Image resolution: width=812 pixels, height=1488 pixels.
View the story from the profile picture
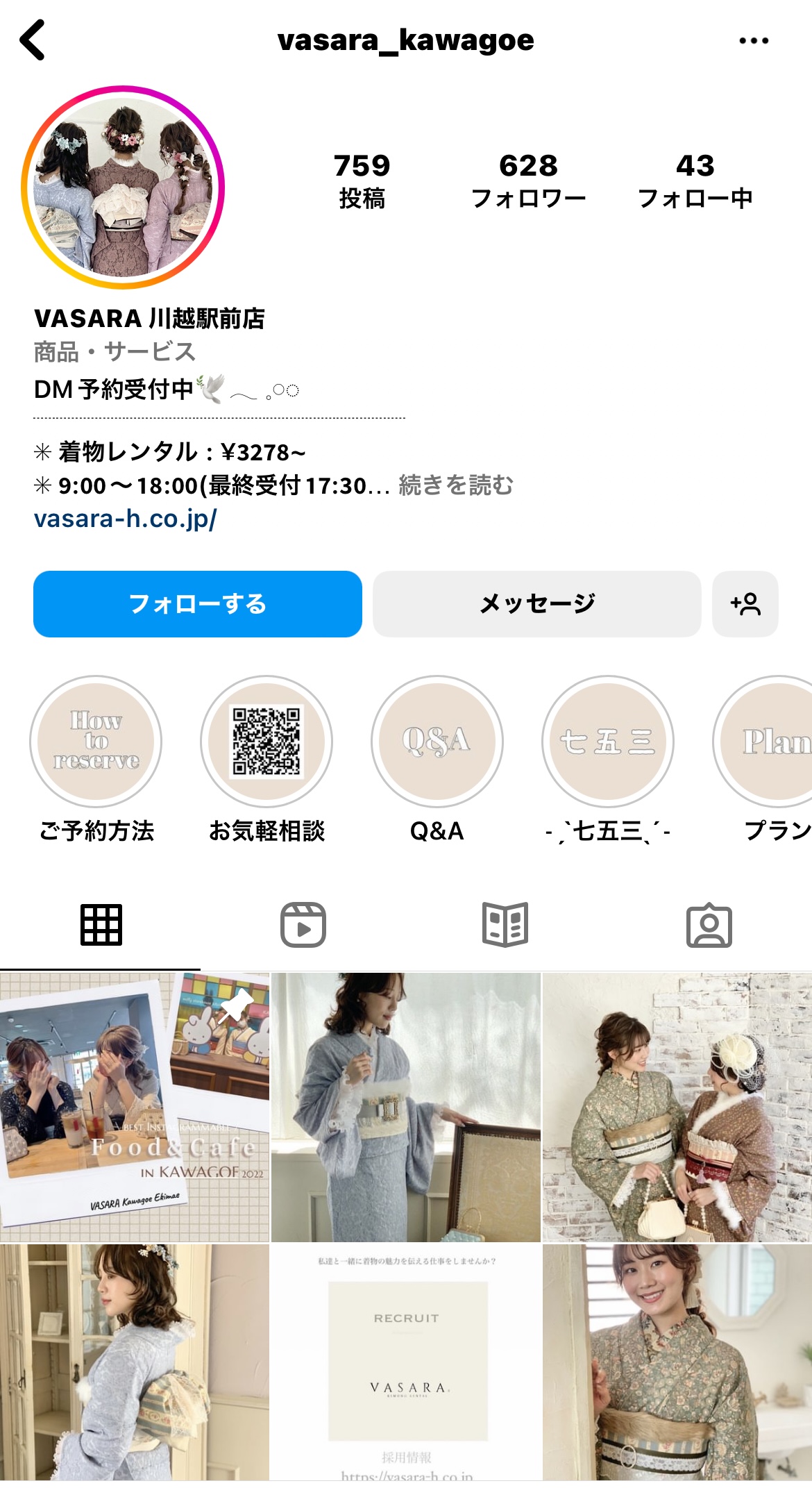tap(124, 187)
